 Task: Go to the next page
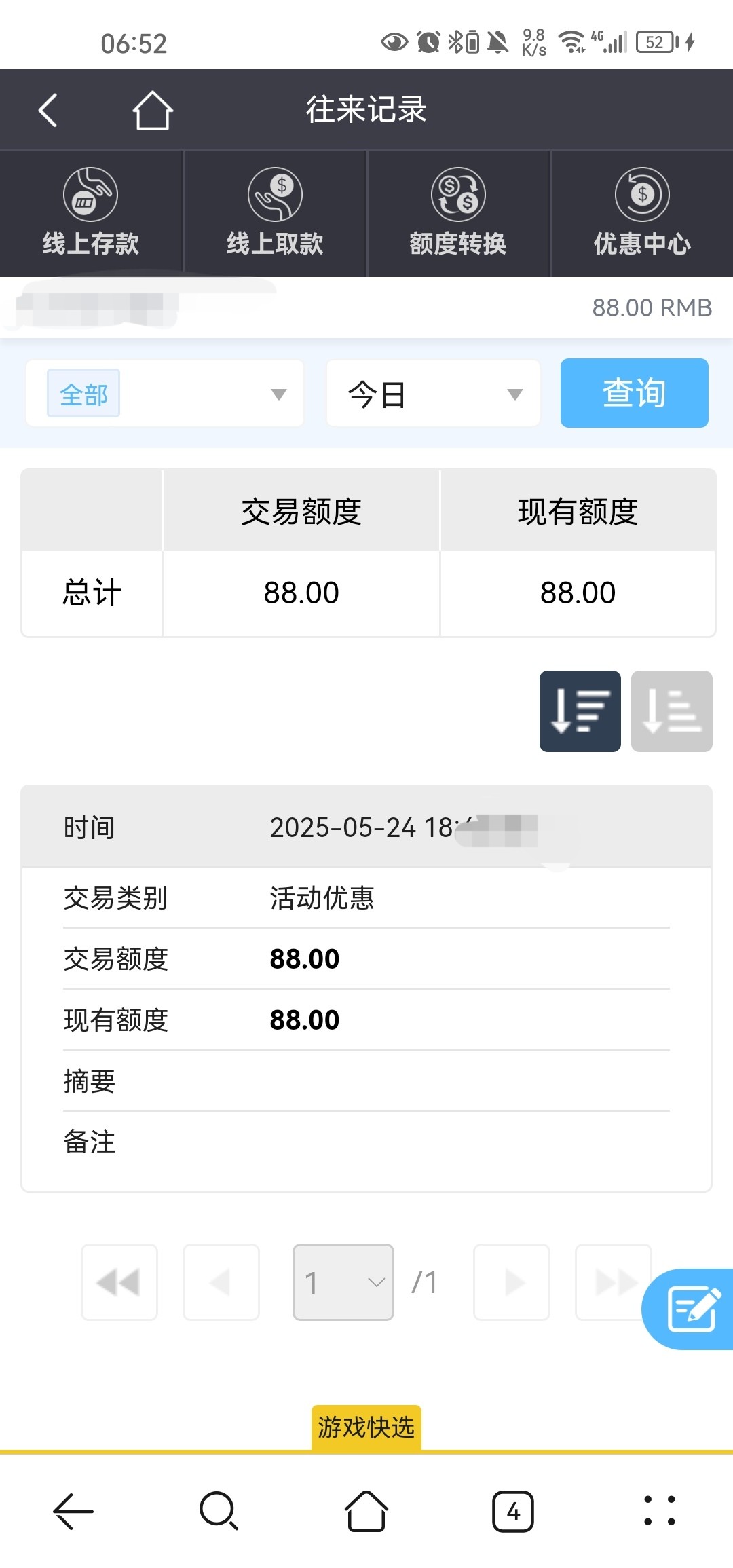point(512,1282)
